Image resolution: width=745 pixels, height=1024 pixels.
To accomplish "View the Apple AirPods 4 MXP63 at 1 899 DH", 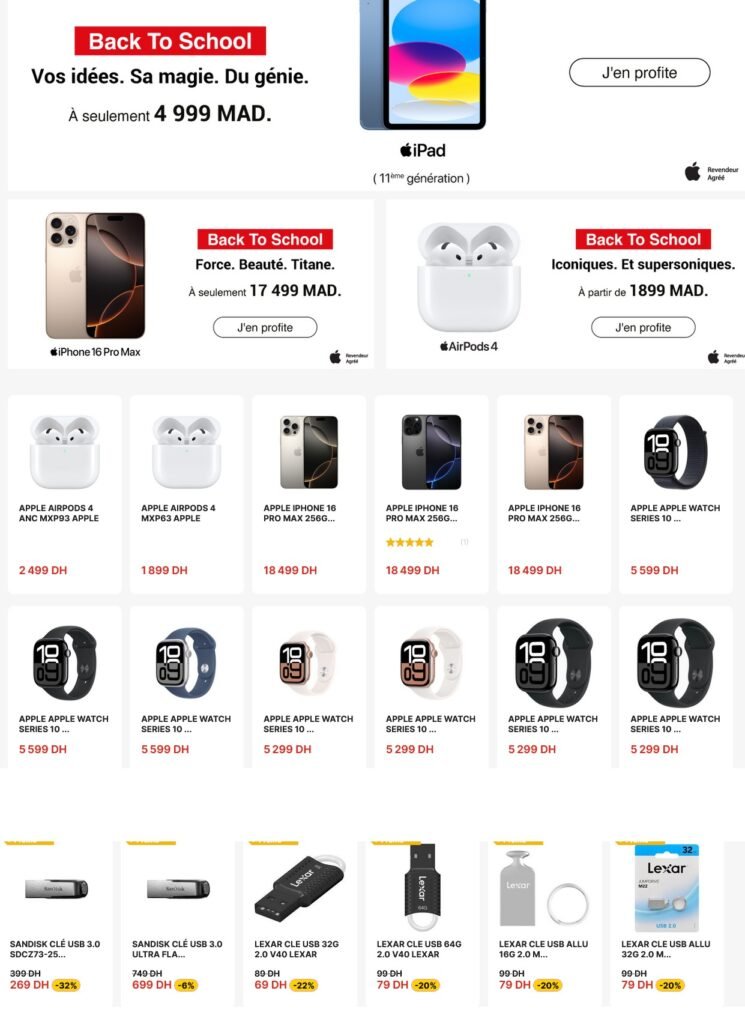I will [x=186, y=490].
